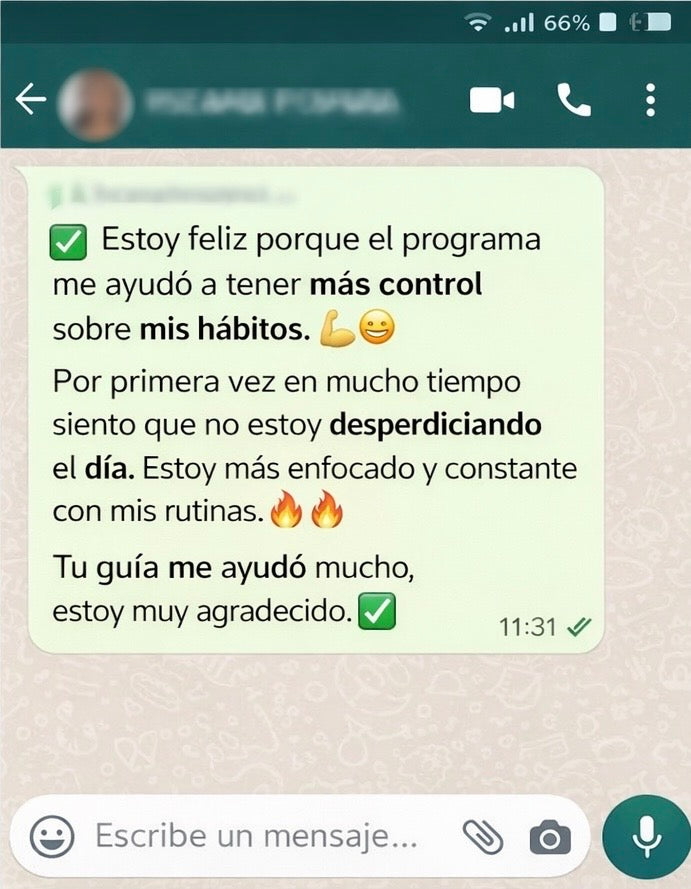Focus the 'Escribe un mensaje' field
This screenshot has height=889, width=691.
point(255,836)
